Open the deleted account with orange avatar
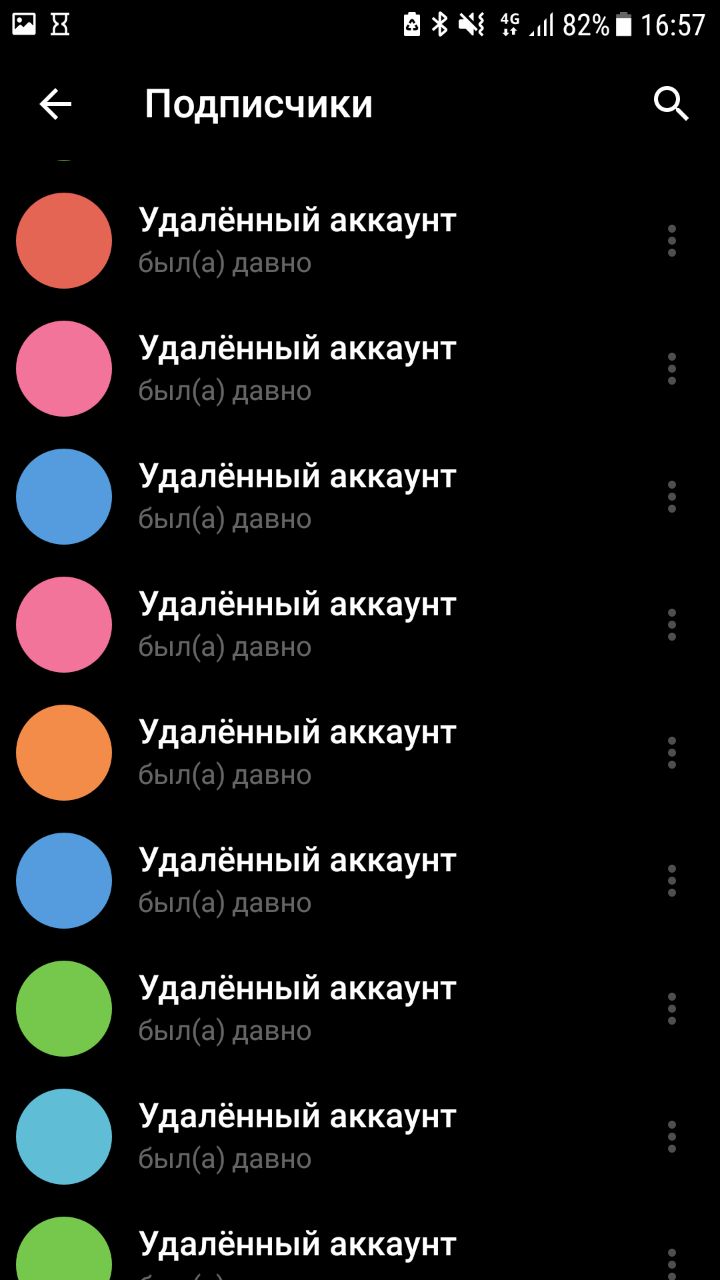 tap(297, 752)
